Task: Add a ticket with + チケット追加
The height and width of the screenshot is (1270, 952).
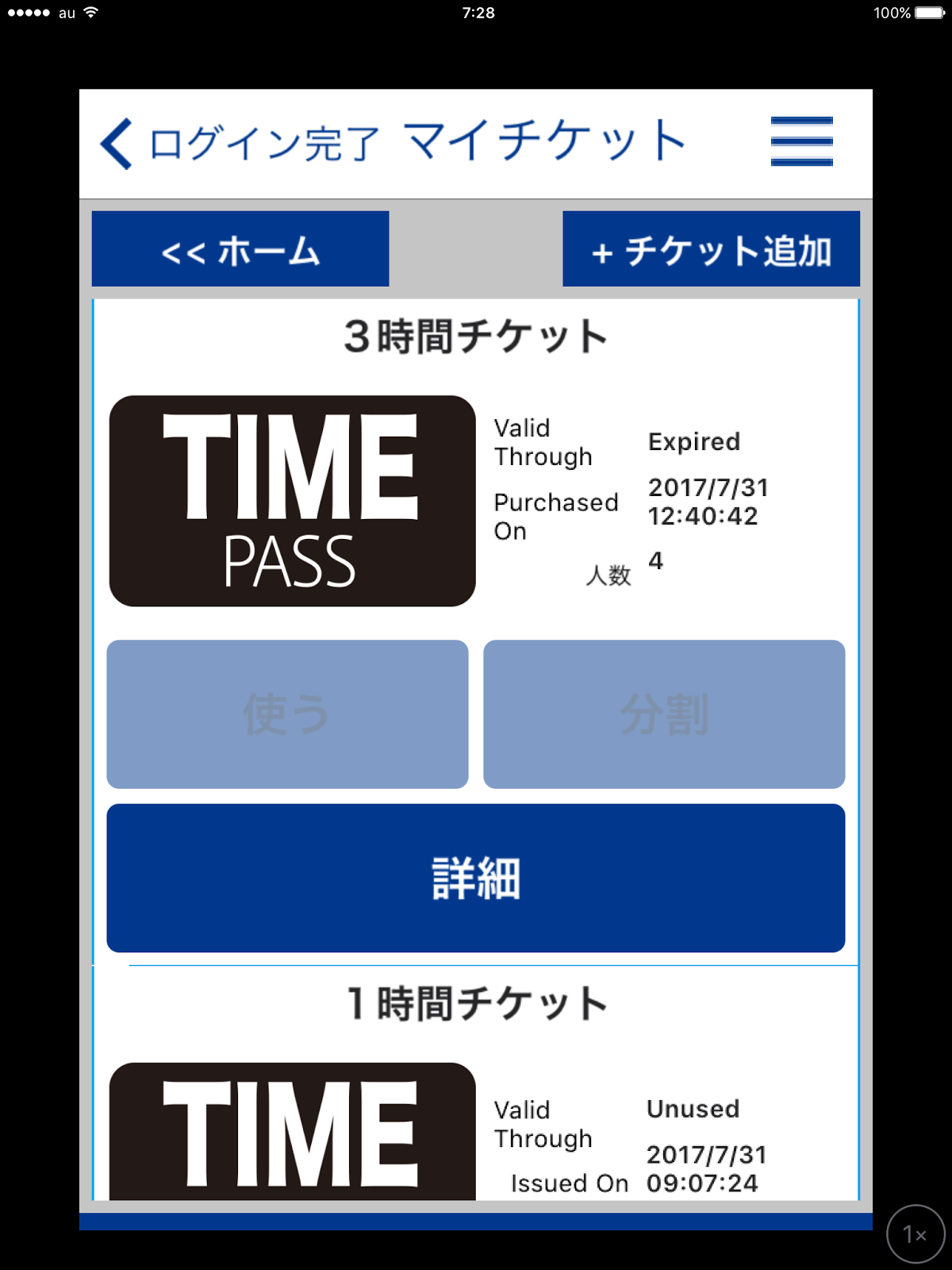Action: click(711, 249)
